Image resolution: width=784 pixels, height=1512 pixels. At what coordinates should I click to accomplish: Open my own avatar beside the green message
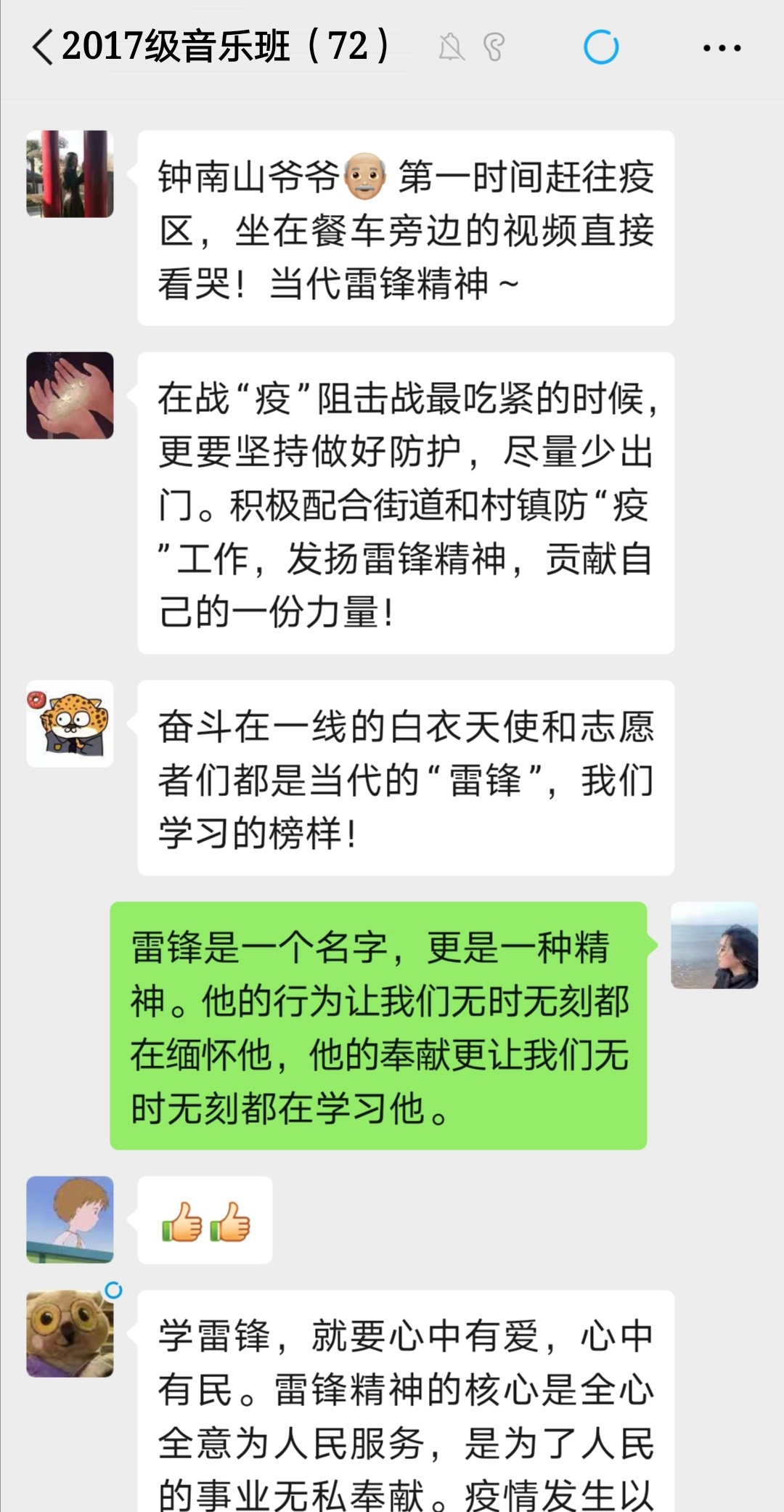714,946
